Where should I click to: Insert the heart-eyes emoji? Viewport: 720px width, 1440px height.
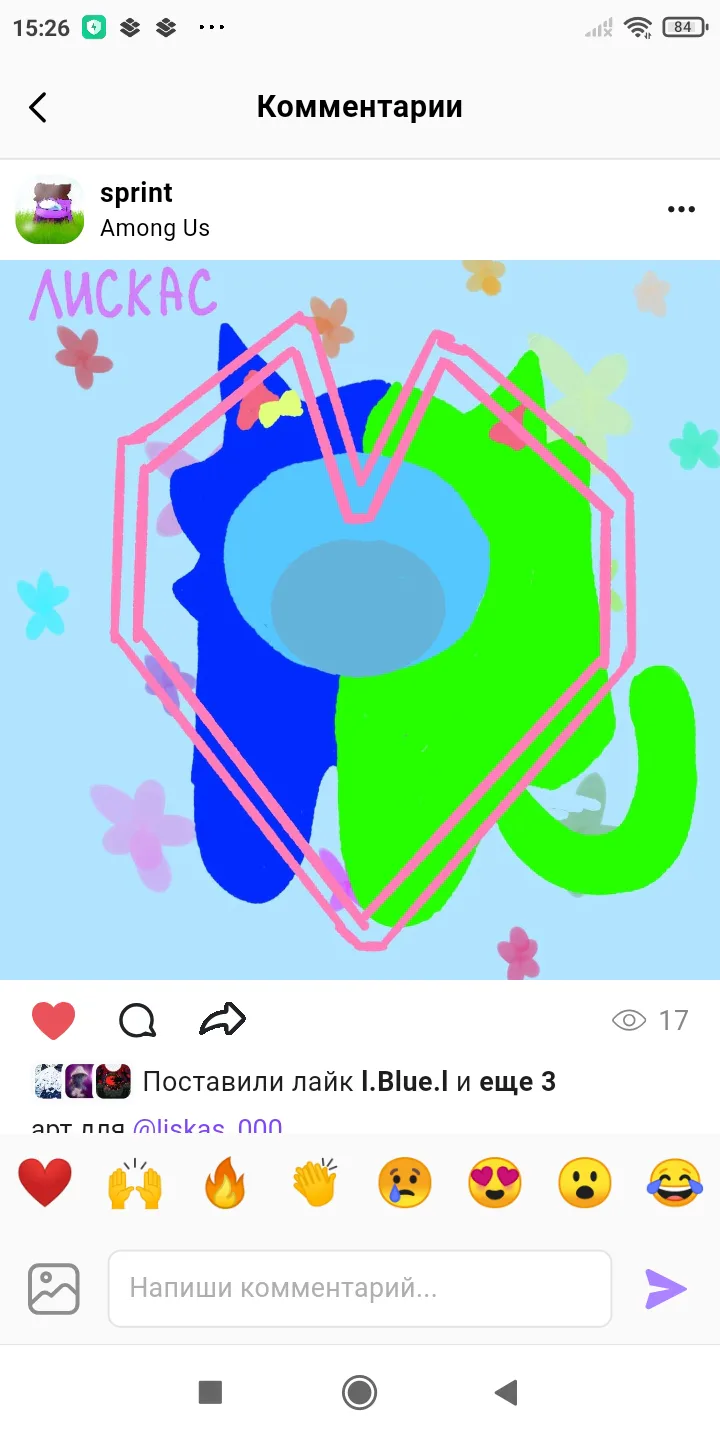tap(495, 1182)
